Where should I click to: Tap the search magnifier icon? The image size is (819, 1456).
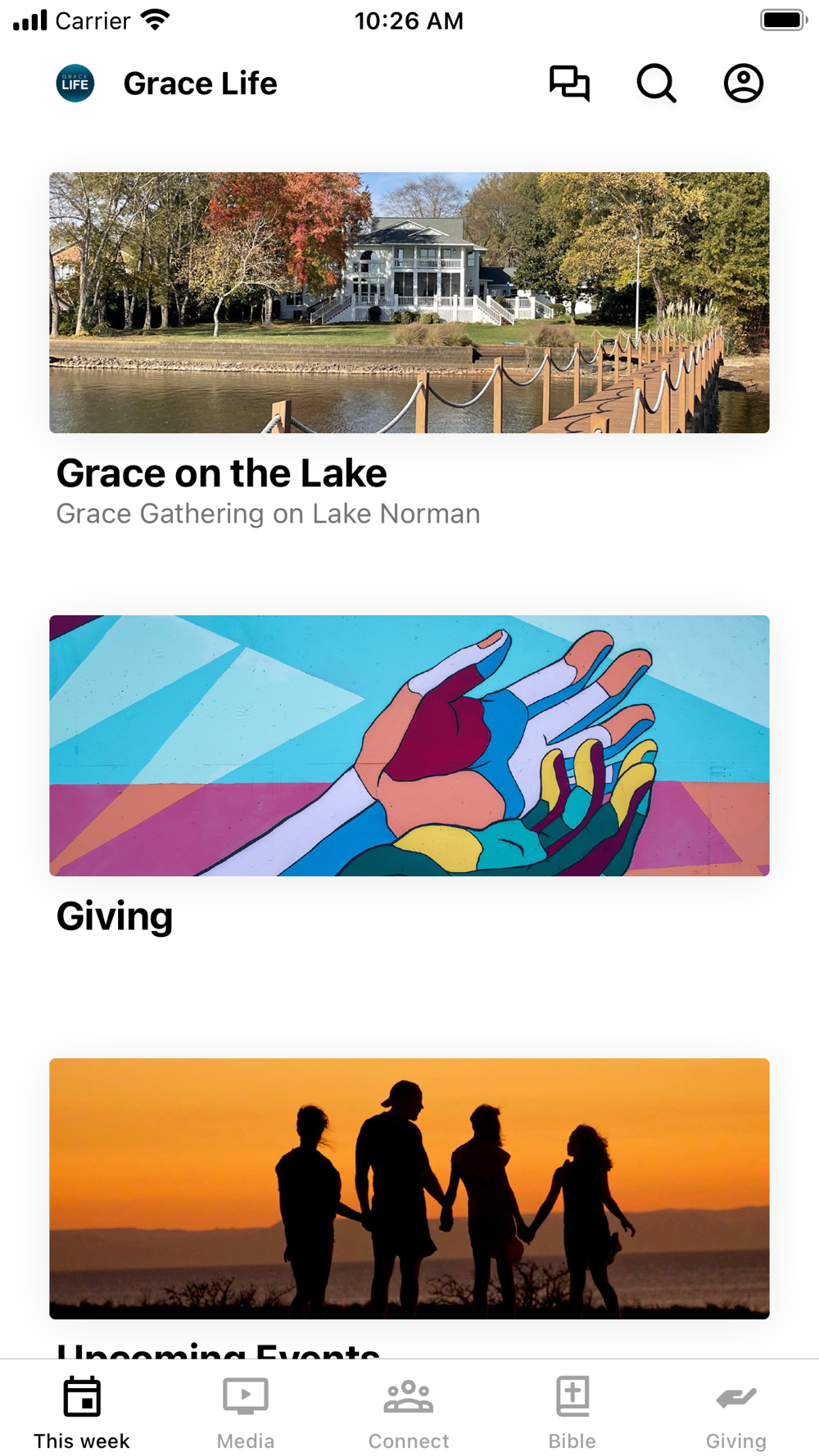point(656,84)
